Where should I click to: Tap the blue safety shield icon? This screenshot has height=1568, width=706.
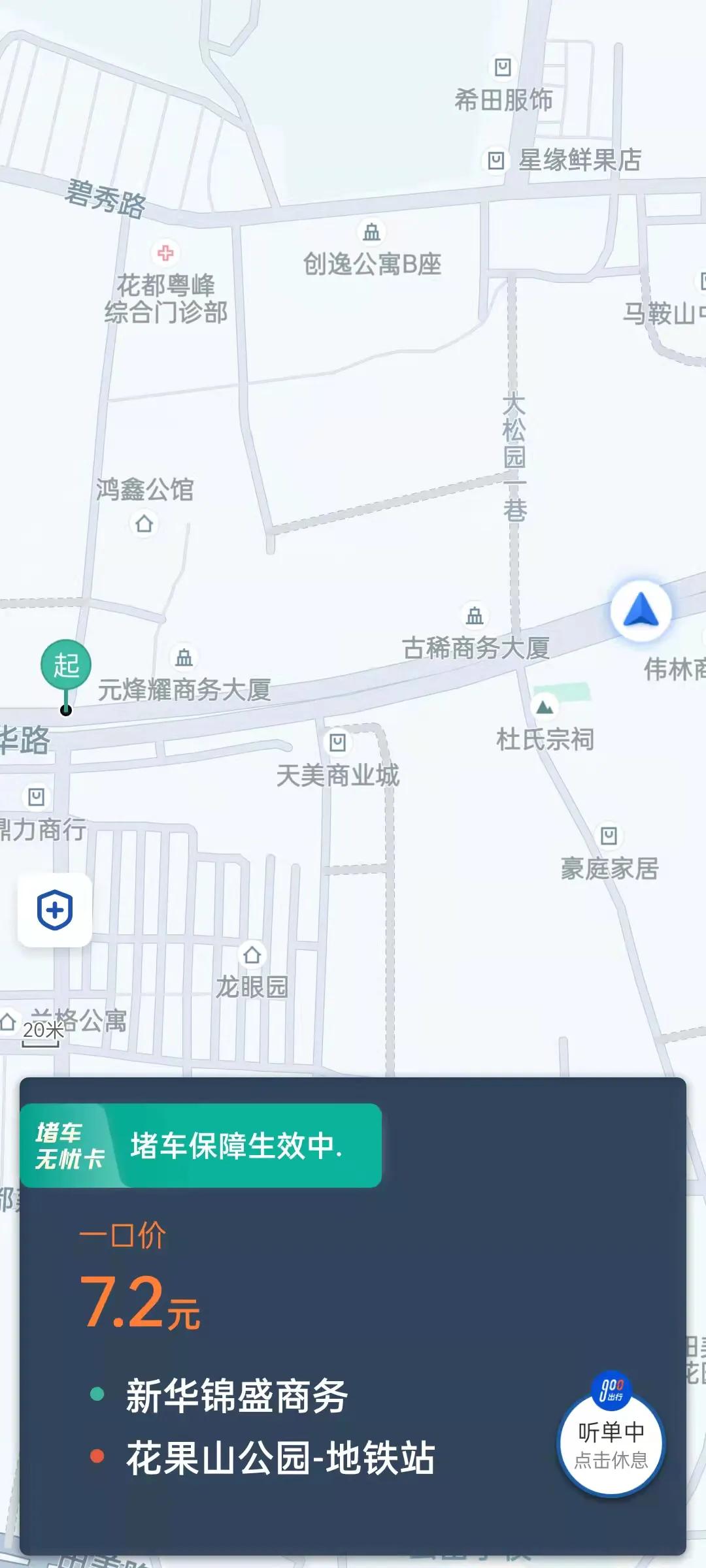[x=54, y=908]
